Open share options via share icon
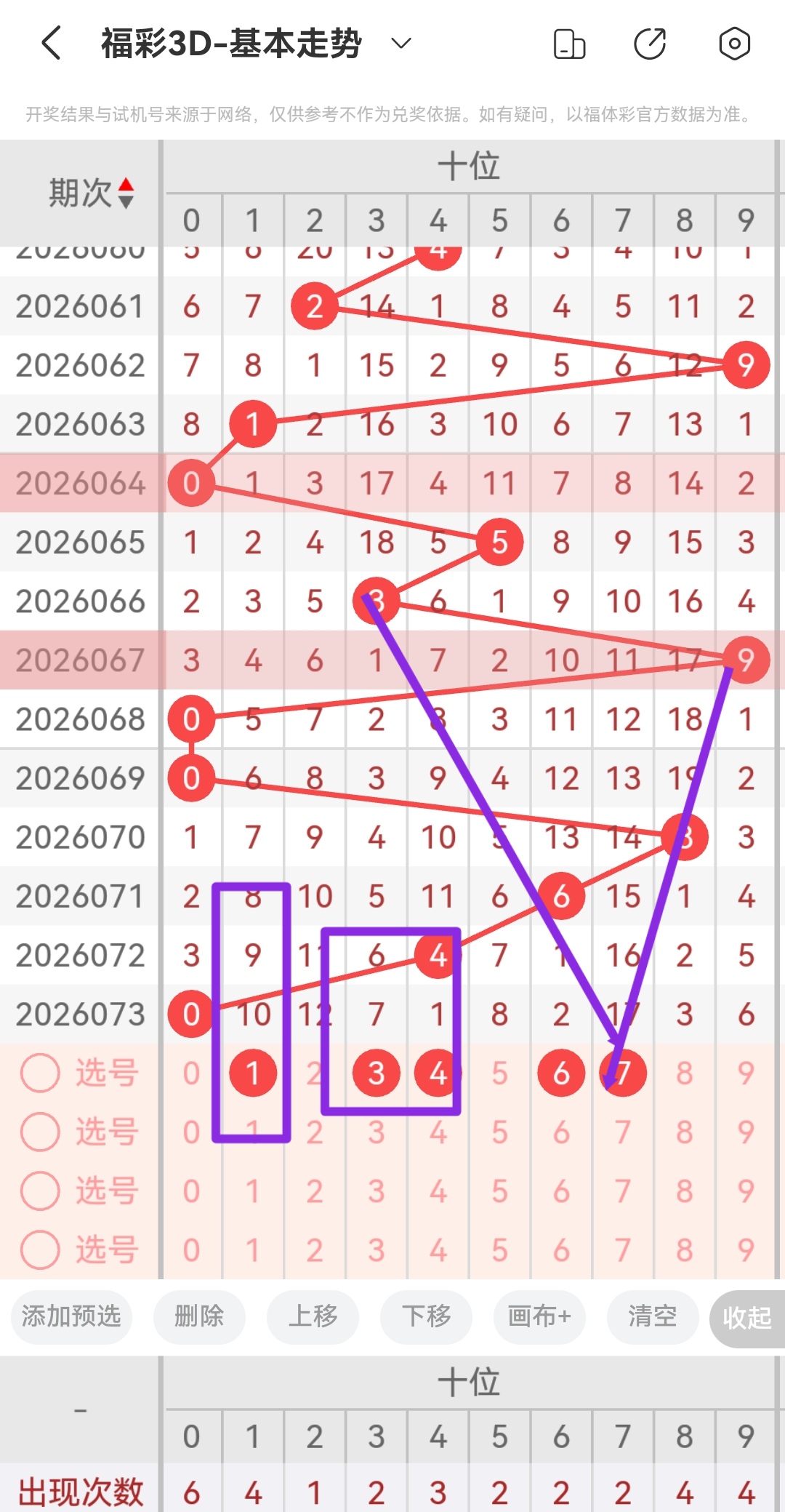 coord(651,43)
